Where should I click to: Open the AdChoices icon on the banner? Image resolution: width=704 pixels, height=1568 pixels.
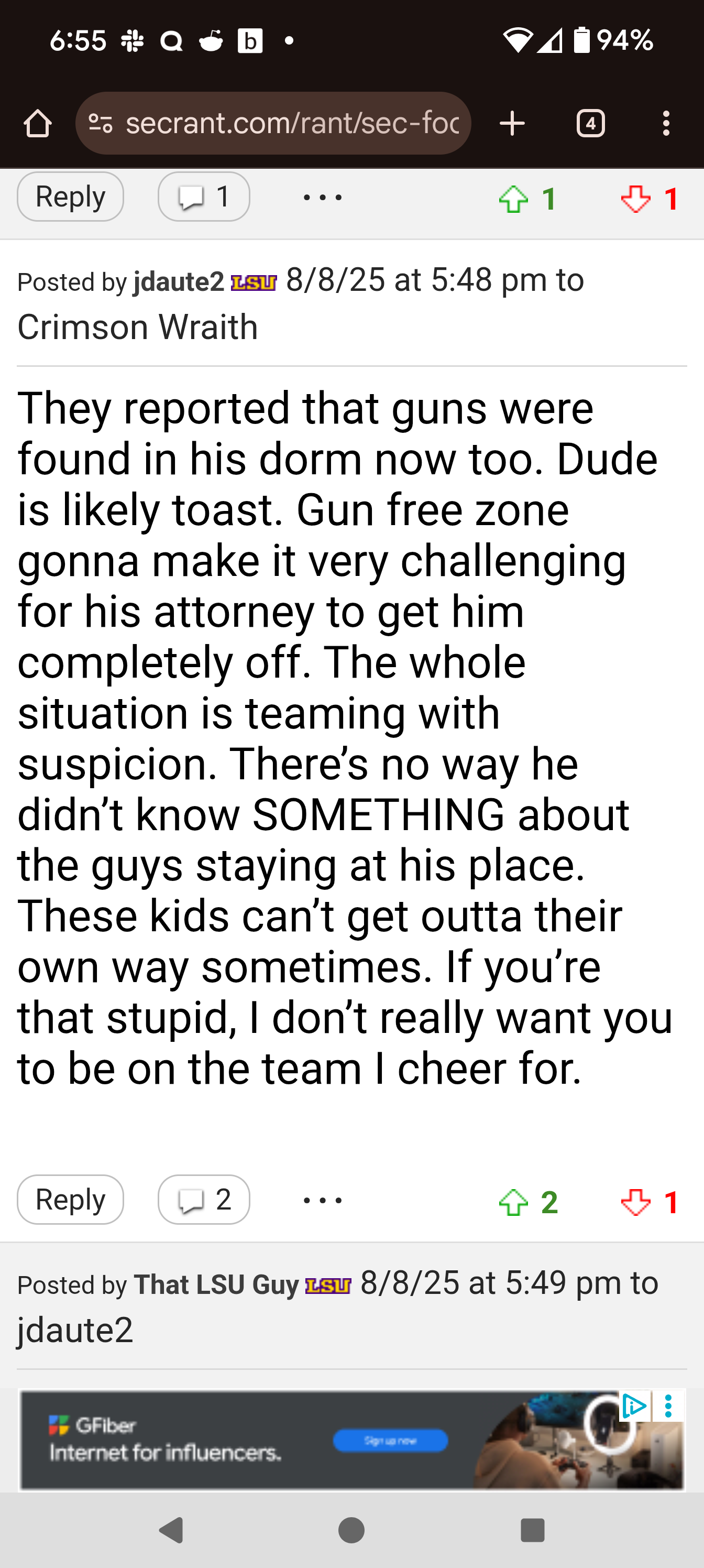click(634, 1406)
